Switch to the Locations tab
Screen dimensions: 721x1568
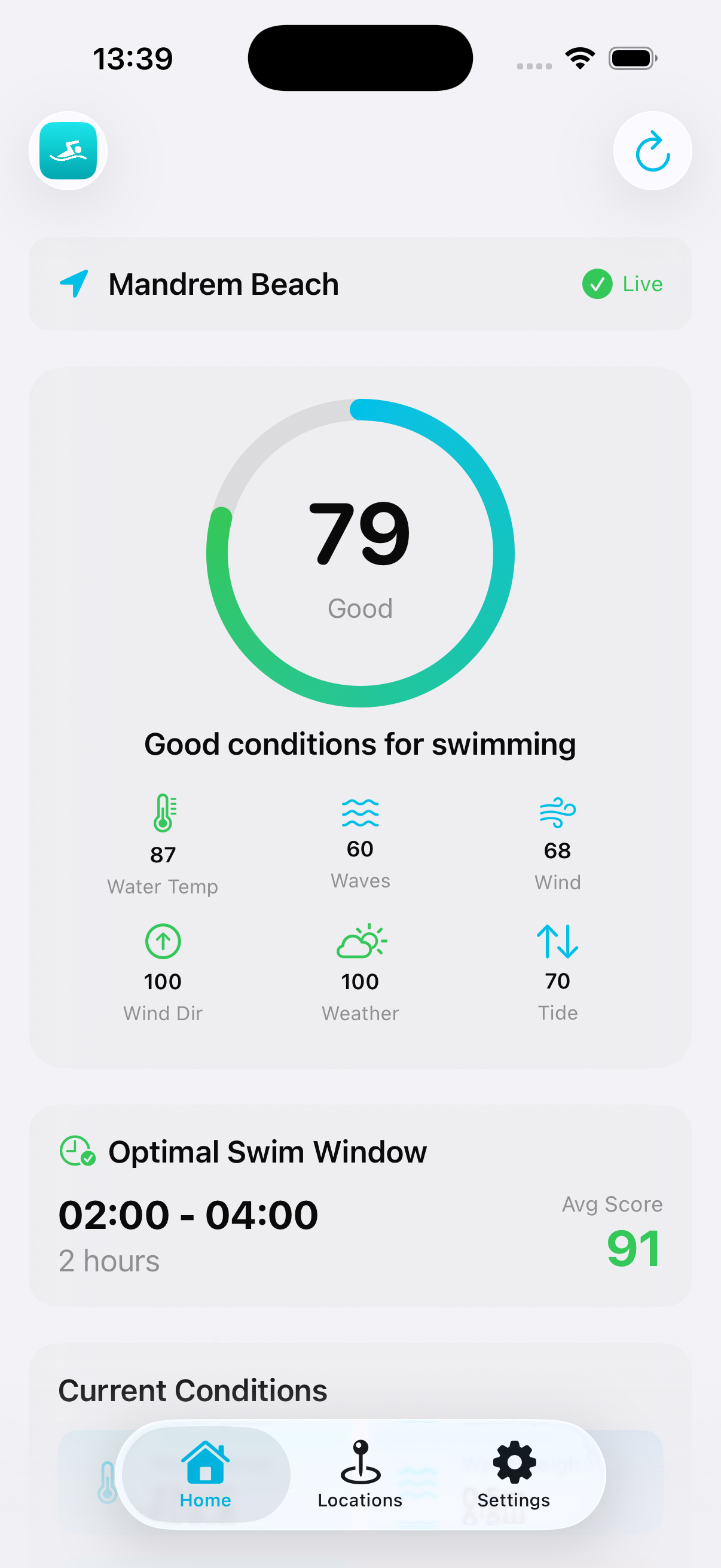tap(359, 1473)
